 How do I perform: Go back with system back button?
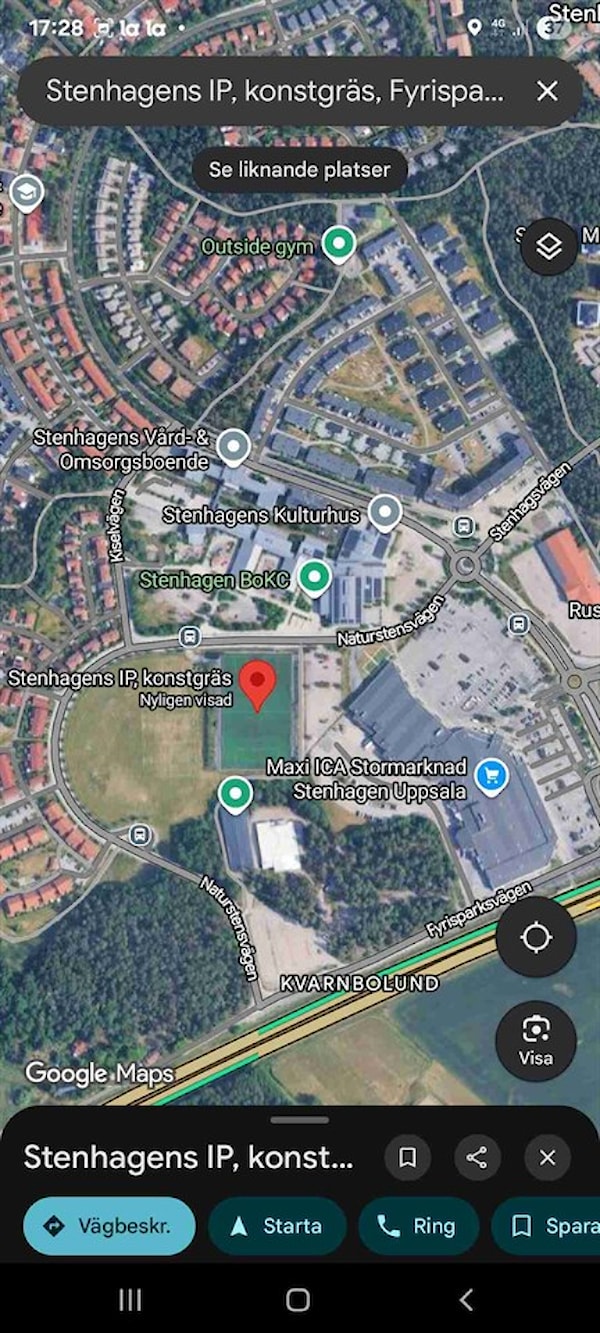tap(465, 1299)
